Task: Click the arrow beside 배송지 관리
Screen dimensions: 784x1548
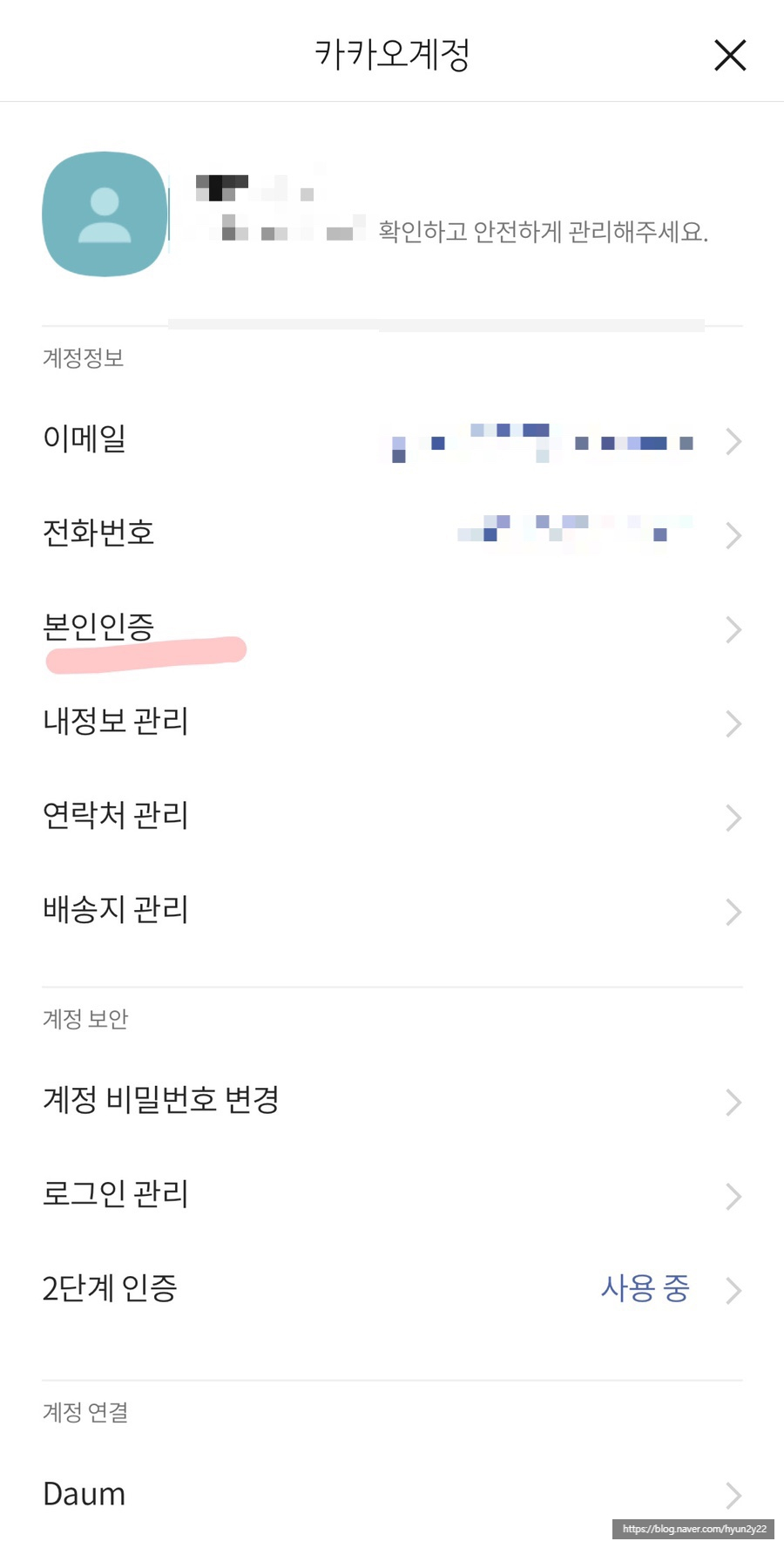Action: click(733, 912)
